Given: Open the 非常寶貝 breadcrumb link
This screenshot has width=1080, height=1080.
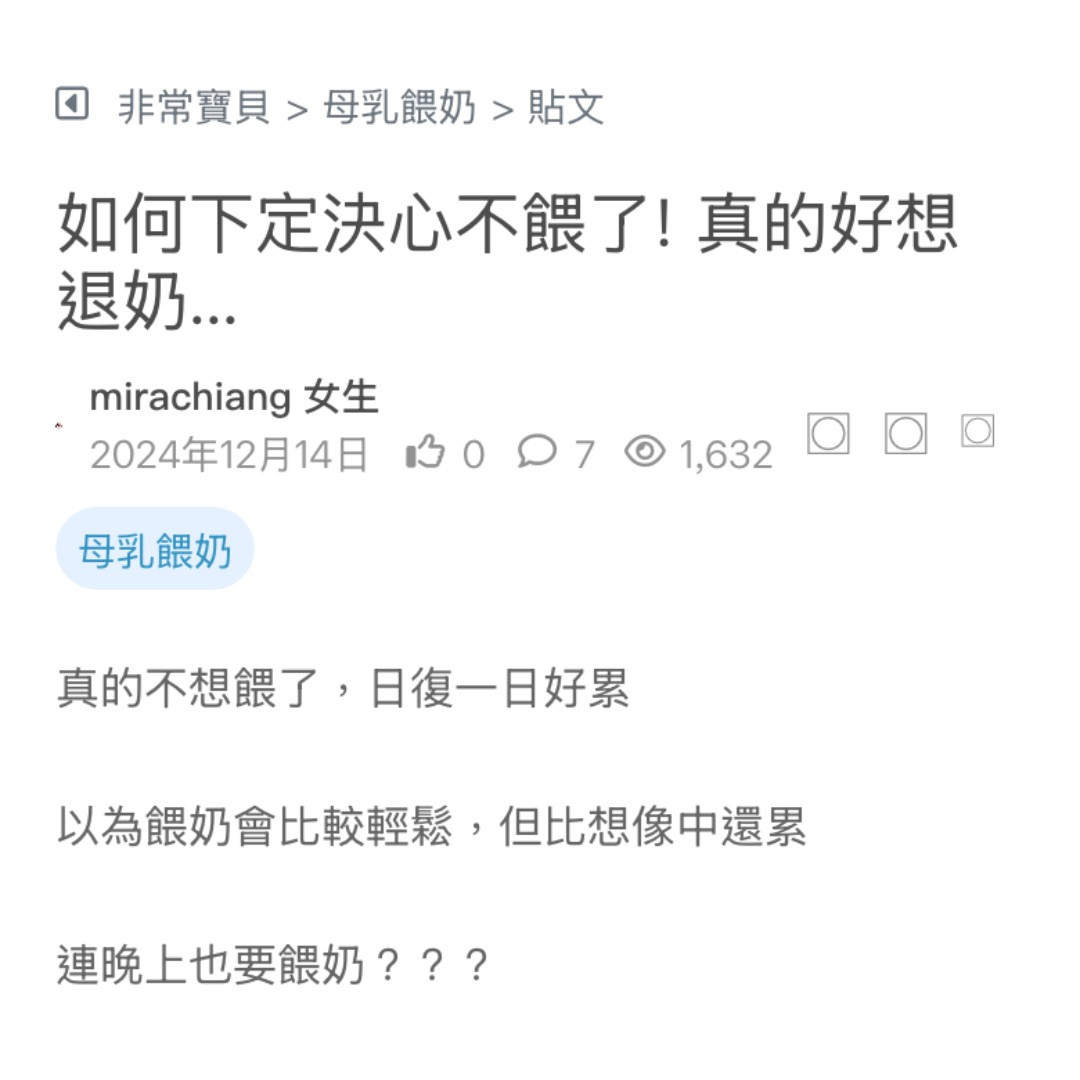Looking at the screenshot, I should pos(194,107).
